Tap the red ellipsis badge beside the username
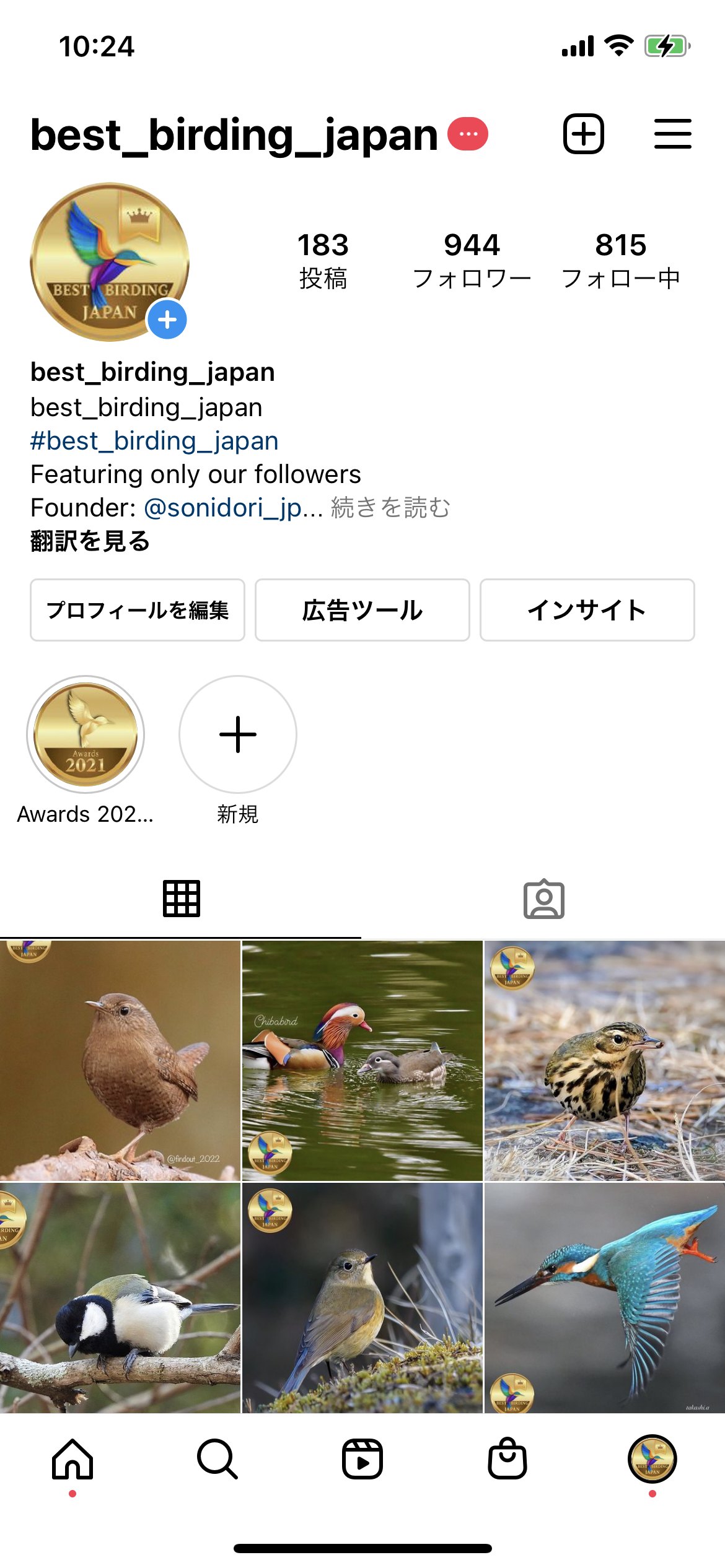The image size is (725, 1568). tap(467, 134)
